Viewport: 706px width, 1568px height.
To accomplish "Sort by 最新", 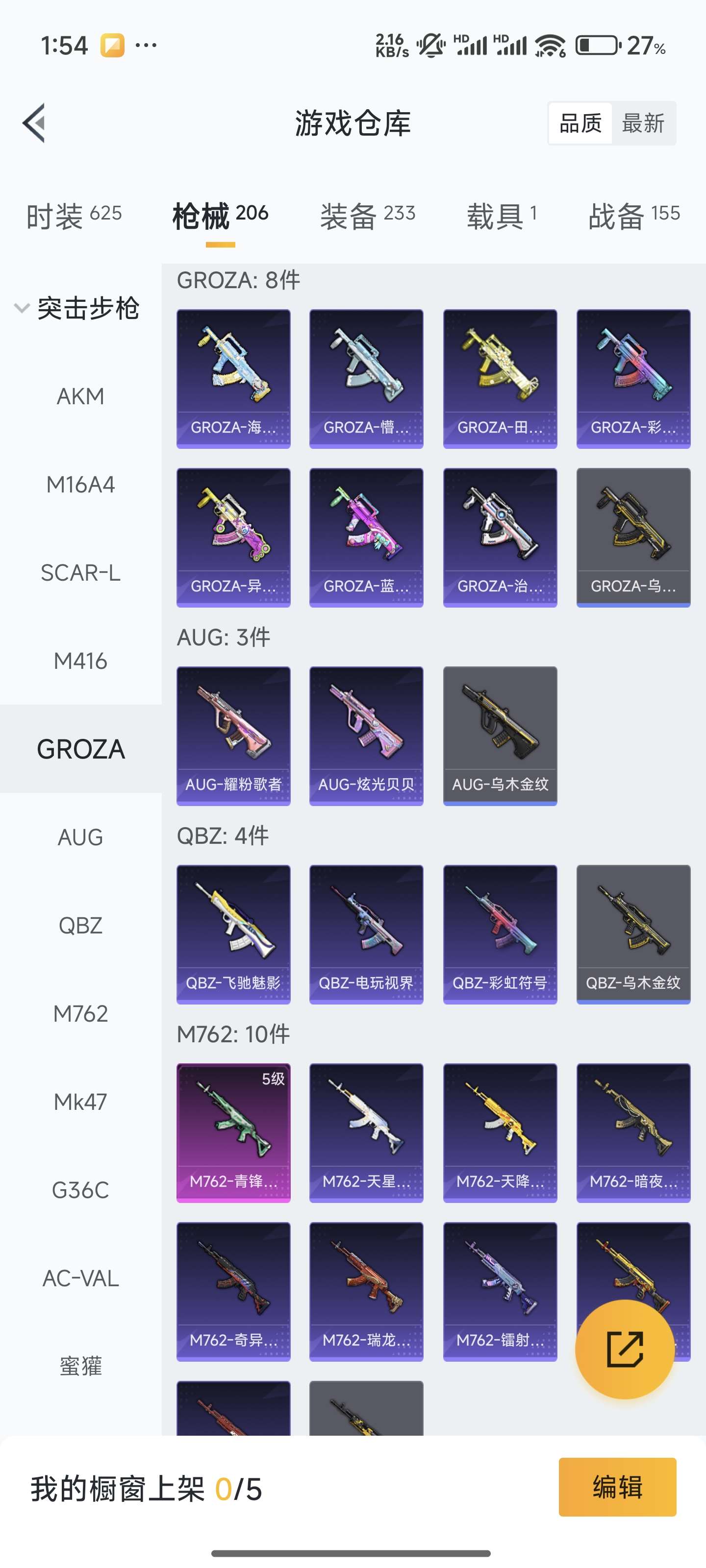I will pos(643,123).
